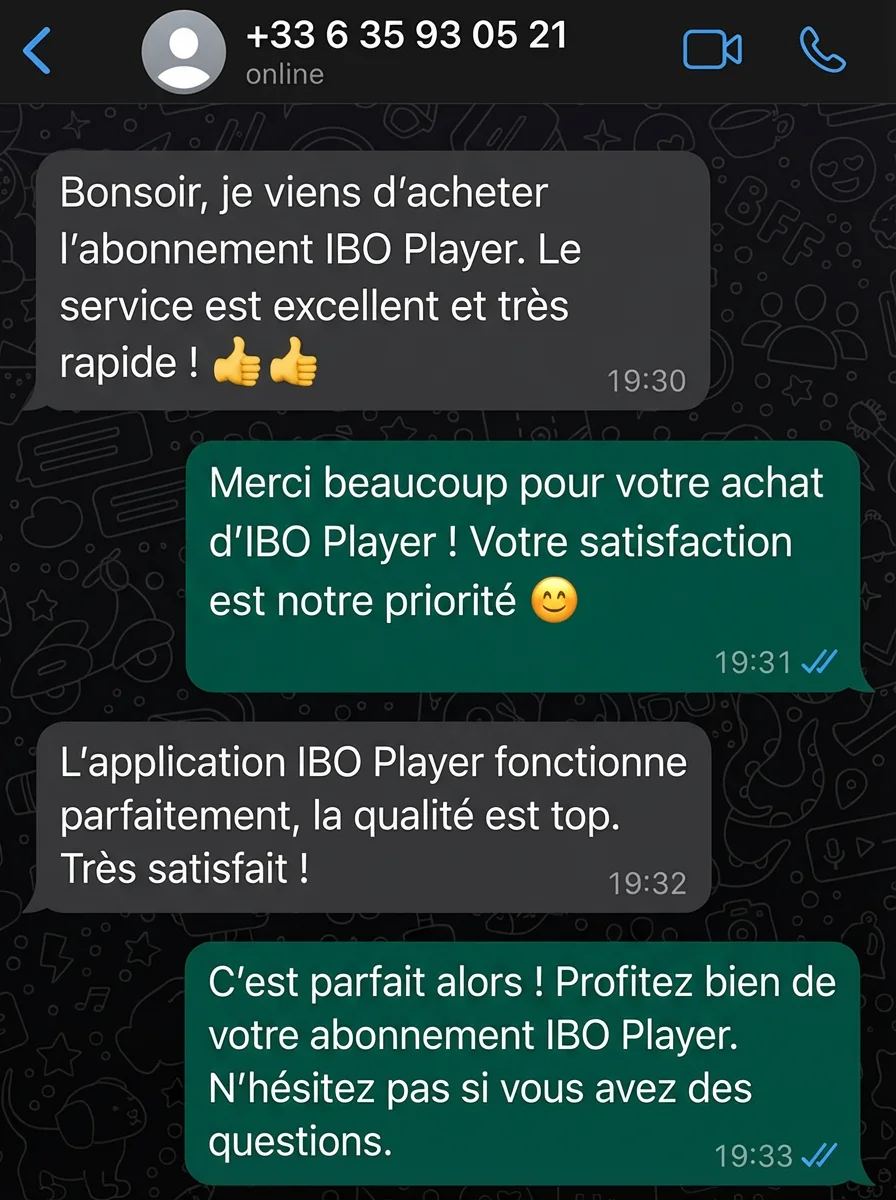Tap the back chevron to leave the chat

[38, 50]
